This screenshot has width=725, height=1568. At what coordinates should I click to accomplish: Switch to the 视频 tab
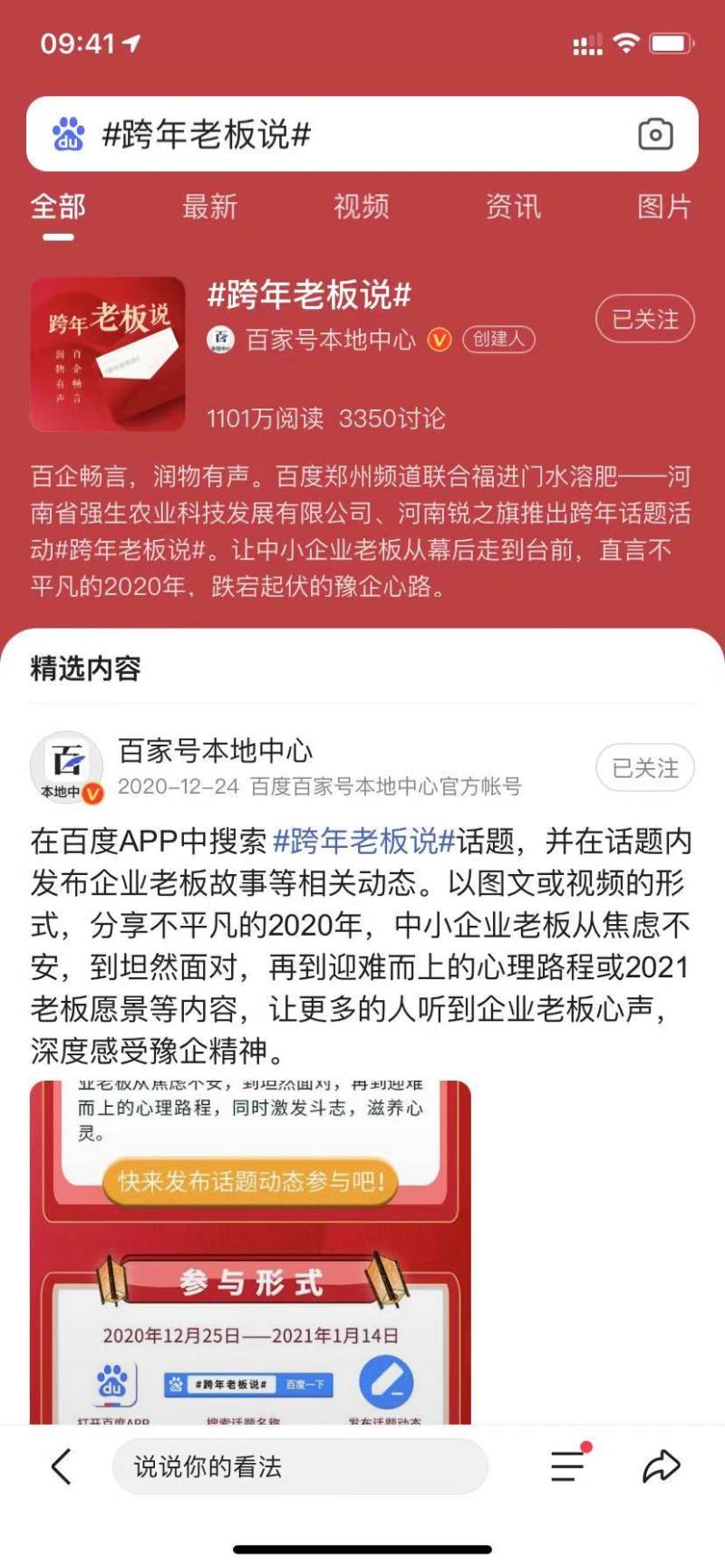point(361,207)
